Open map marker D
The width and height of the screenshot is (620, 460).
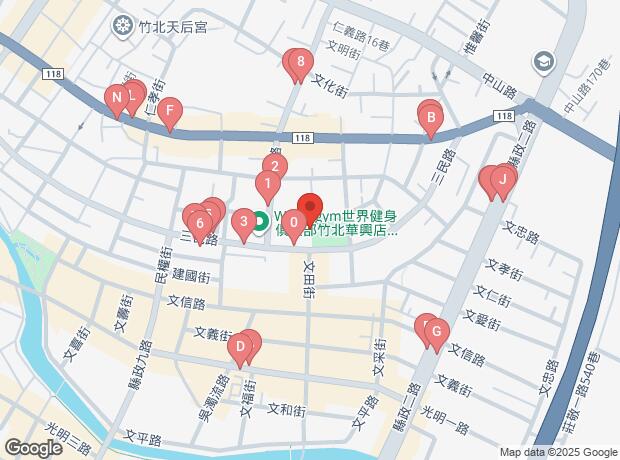coord(239,347)
